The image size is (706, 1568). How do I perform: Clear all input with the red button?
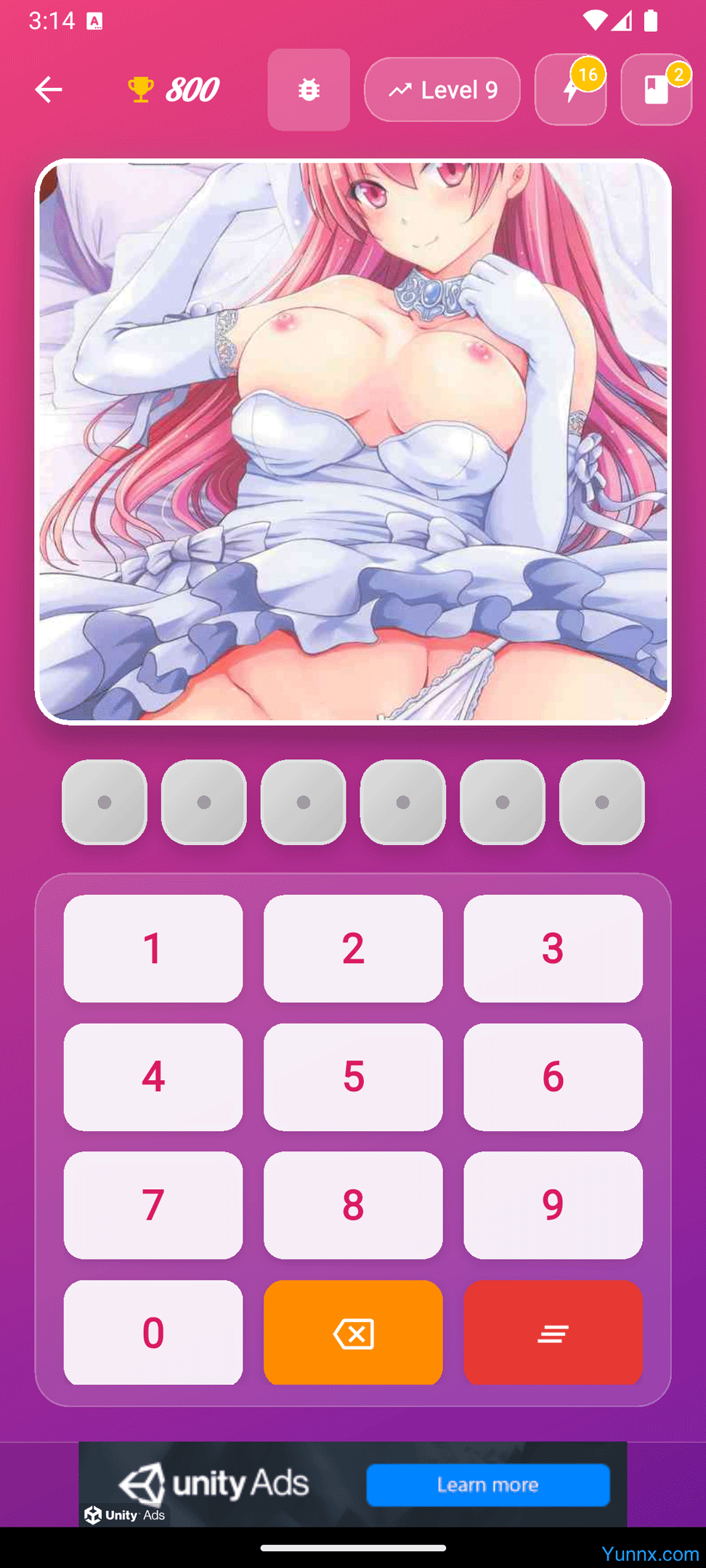(x=553, y=1332)
